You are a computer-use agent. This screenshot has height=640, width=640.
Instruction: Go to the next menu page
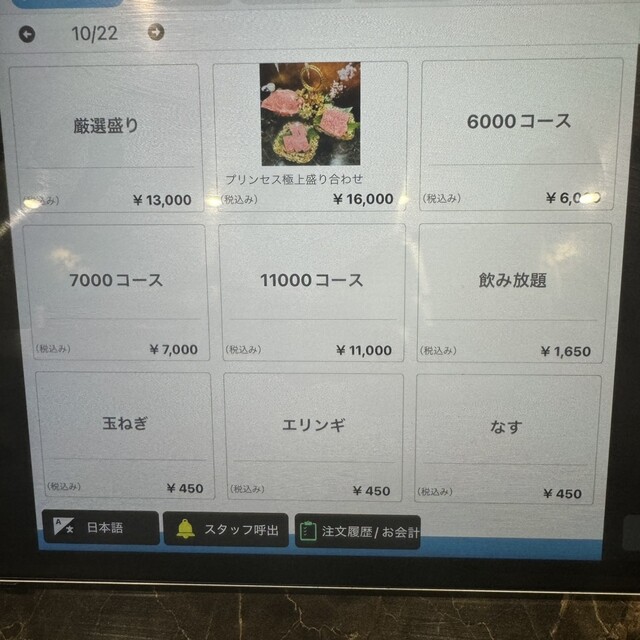(x=156, y=32)
